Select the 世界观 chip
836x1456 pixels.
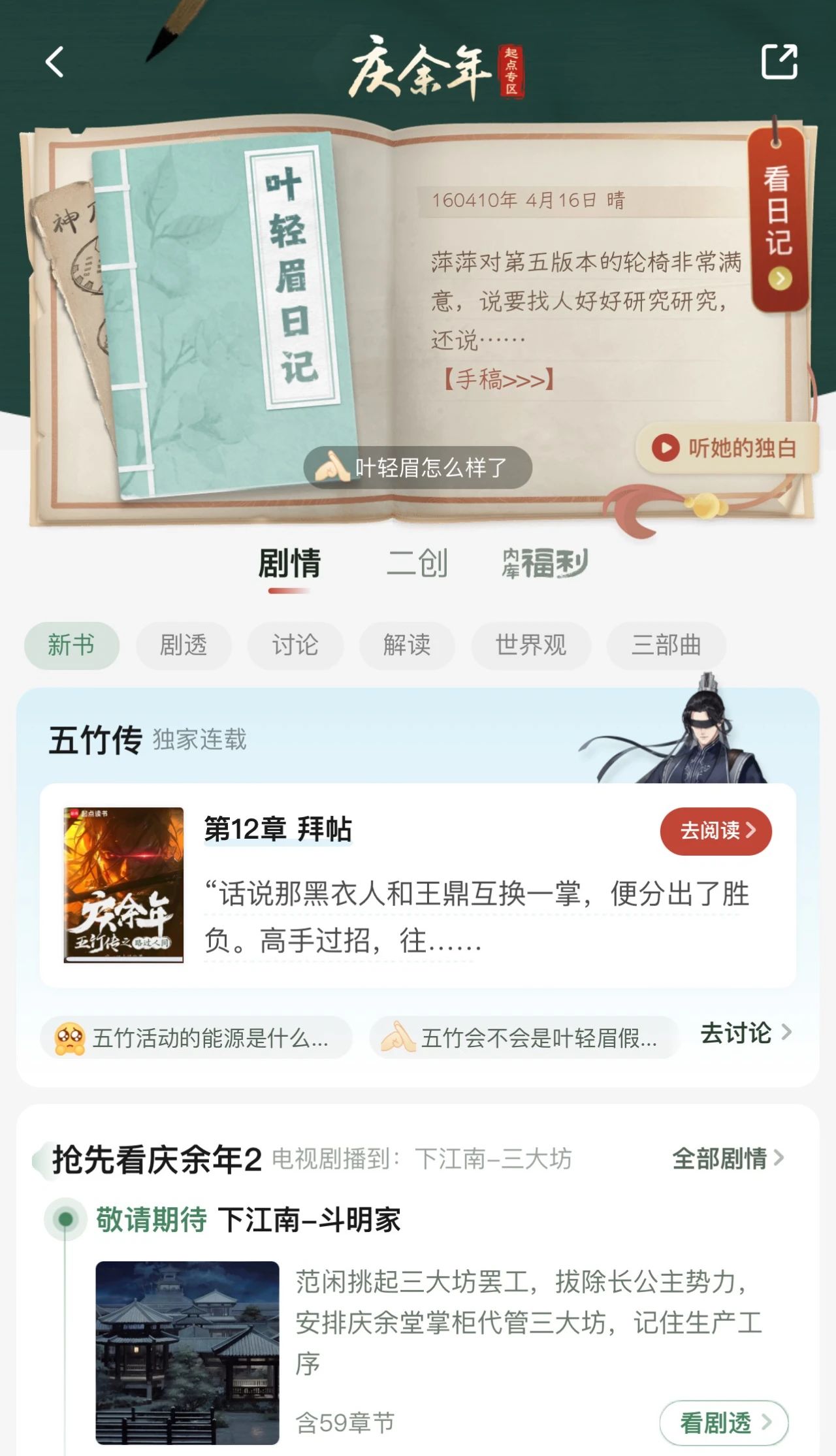tap(531, 645)
